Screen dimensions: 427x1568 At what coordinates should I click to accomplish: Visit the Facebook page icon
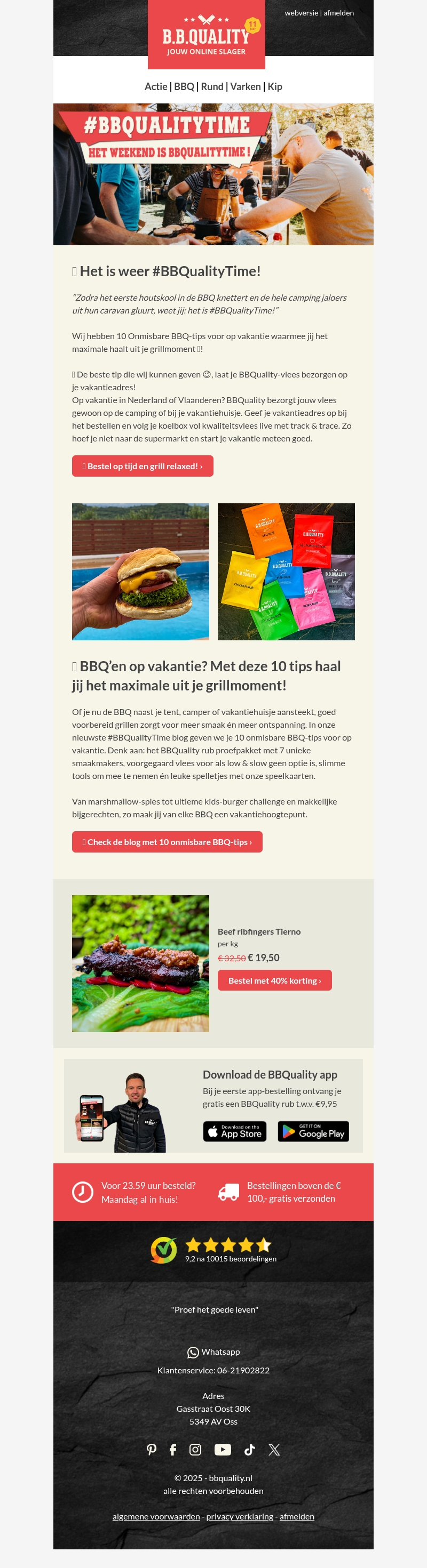(173, 1449)
